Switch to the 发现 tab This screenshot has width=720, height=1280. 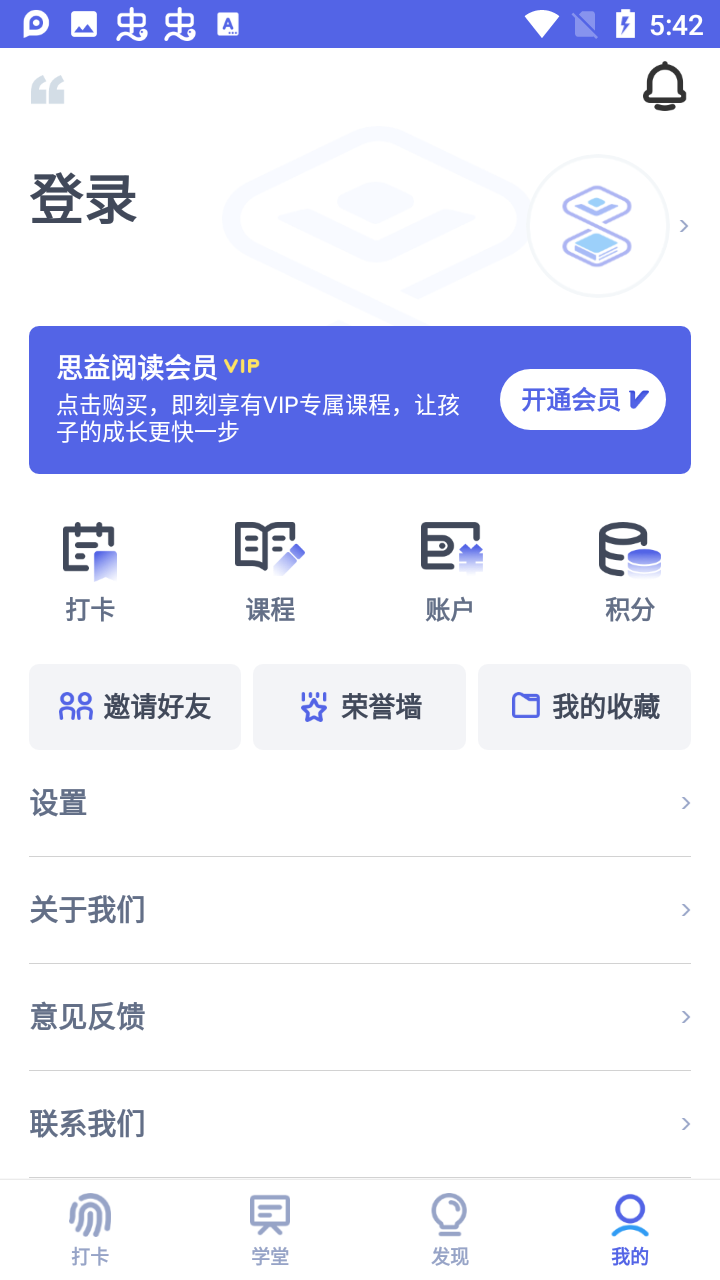[x=450, y=1230]
